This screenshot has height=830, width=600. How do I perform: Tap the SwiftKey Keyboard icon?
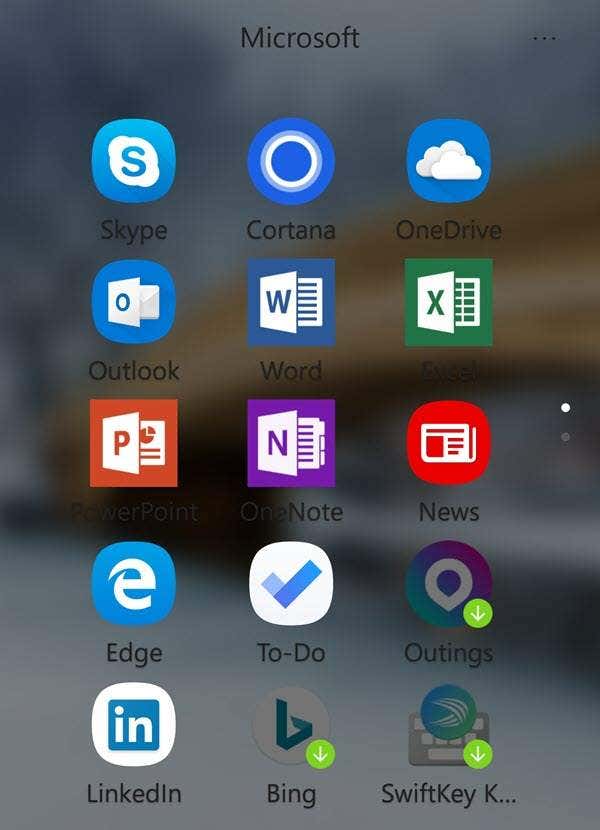pos(448,725)
